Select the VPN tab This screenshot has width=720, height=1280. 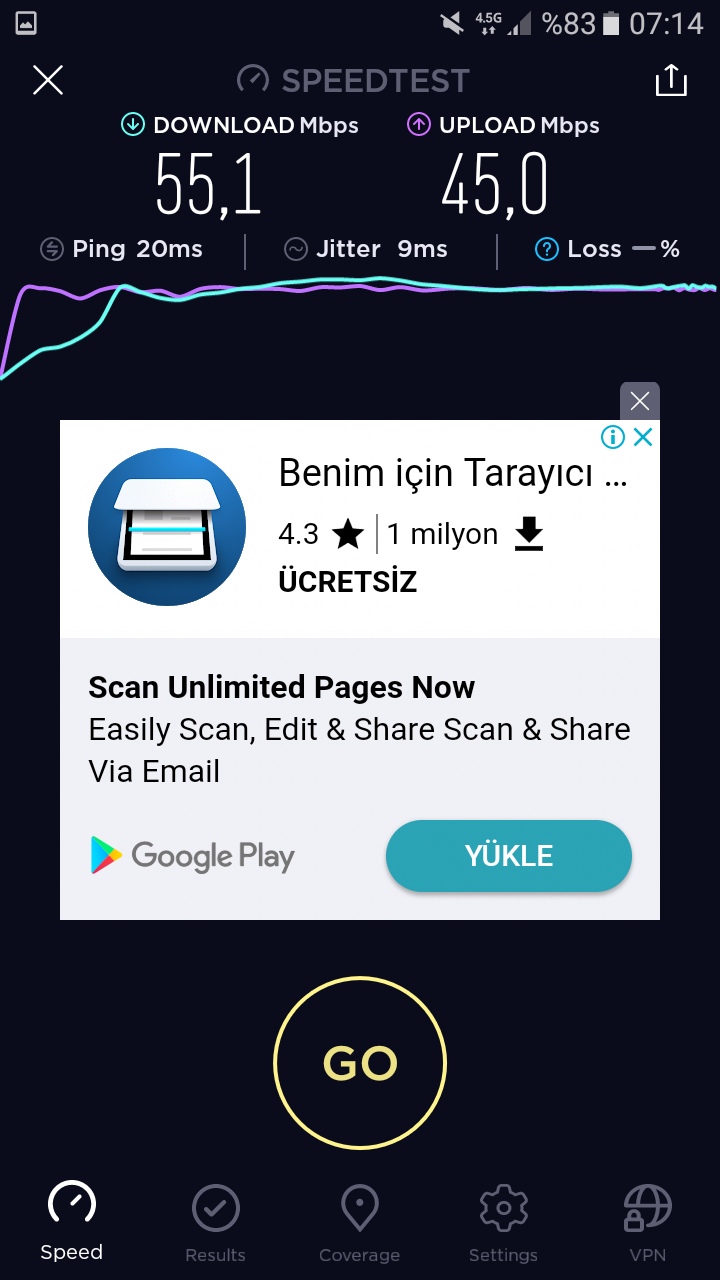[x=647, y=1224]
